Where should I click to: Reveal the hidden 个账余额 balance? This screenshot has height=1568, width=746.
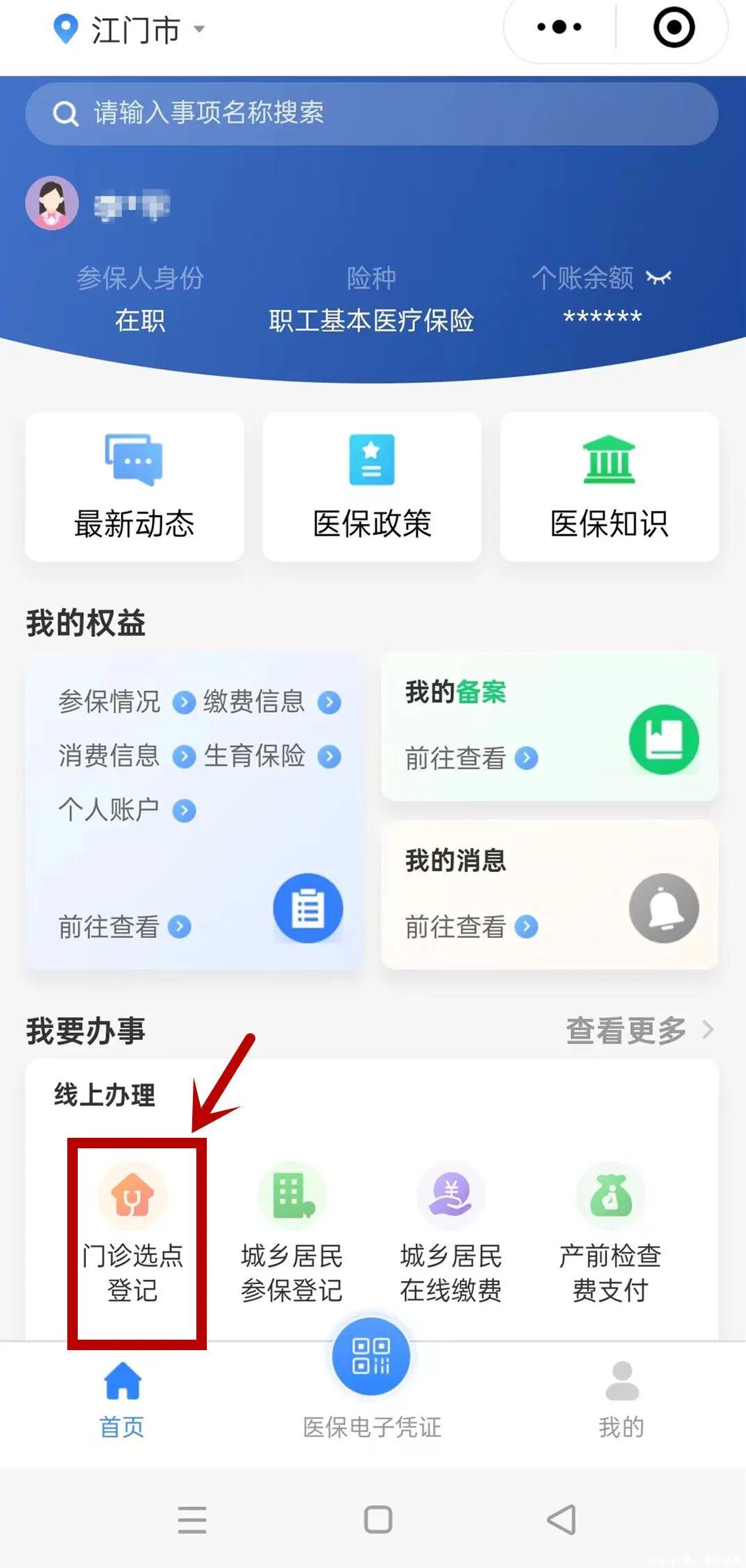pos(659,278)
